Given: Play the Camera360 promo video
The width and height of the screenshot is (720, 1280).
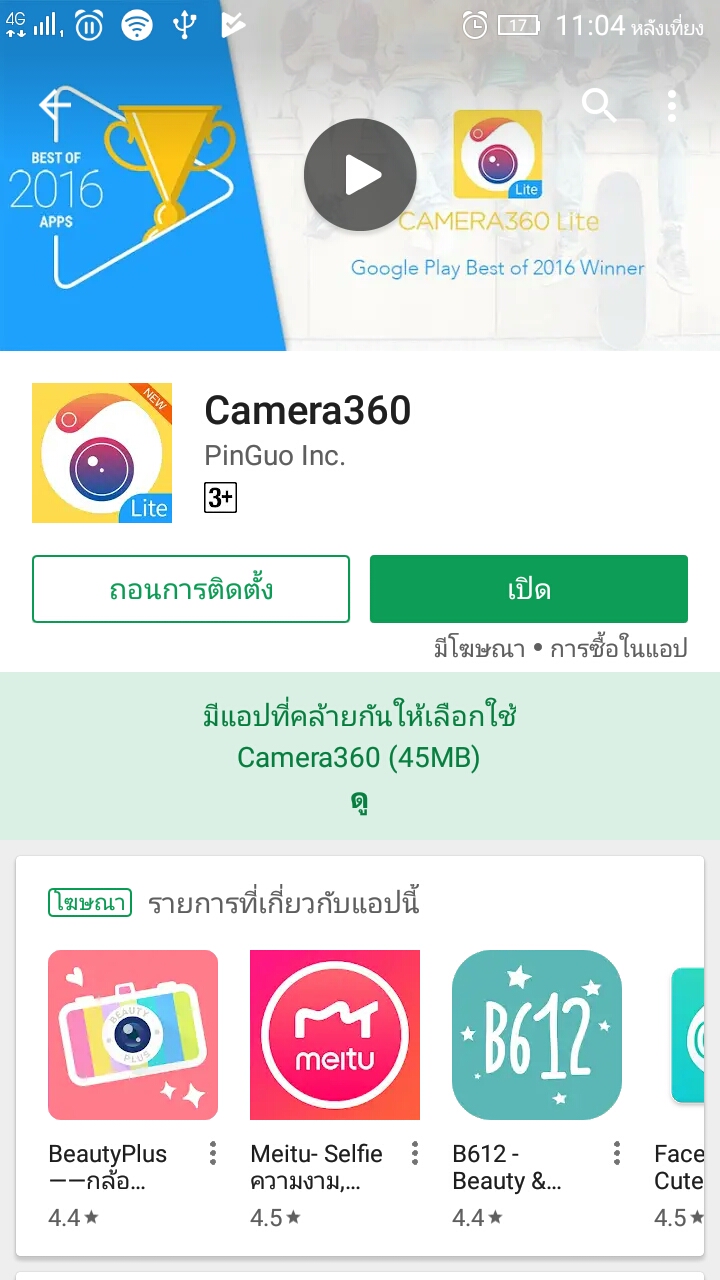Looking at the screenshot, I should [360, 174].
